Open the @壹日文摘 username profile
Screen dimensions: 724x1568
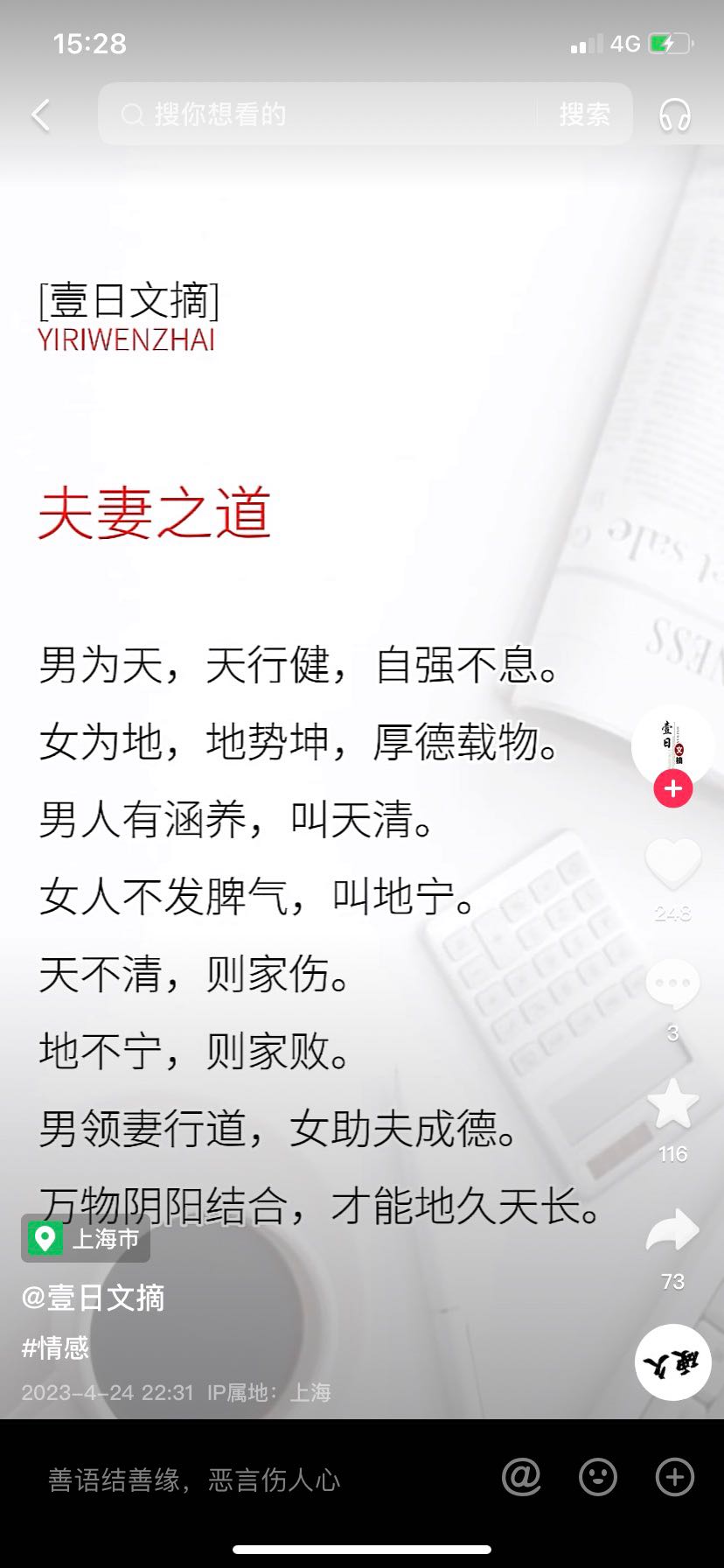(x=93, y=1298)
